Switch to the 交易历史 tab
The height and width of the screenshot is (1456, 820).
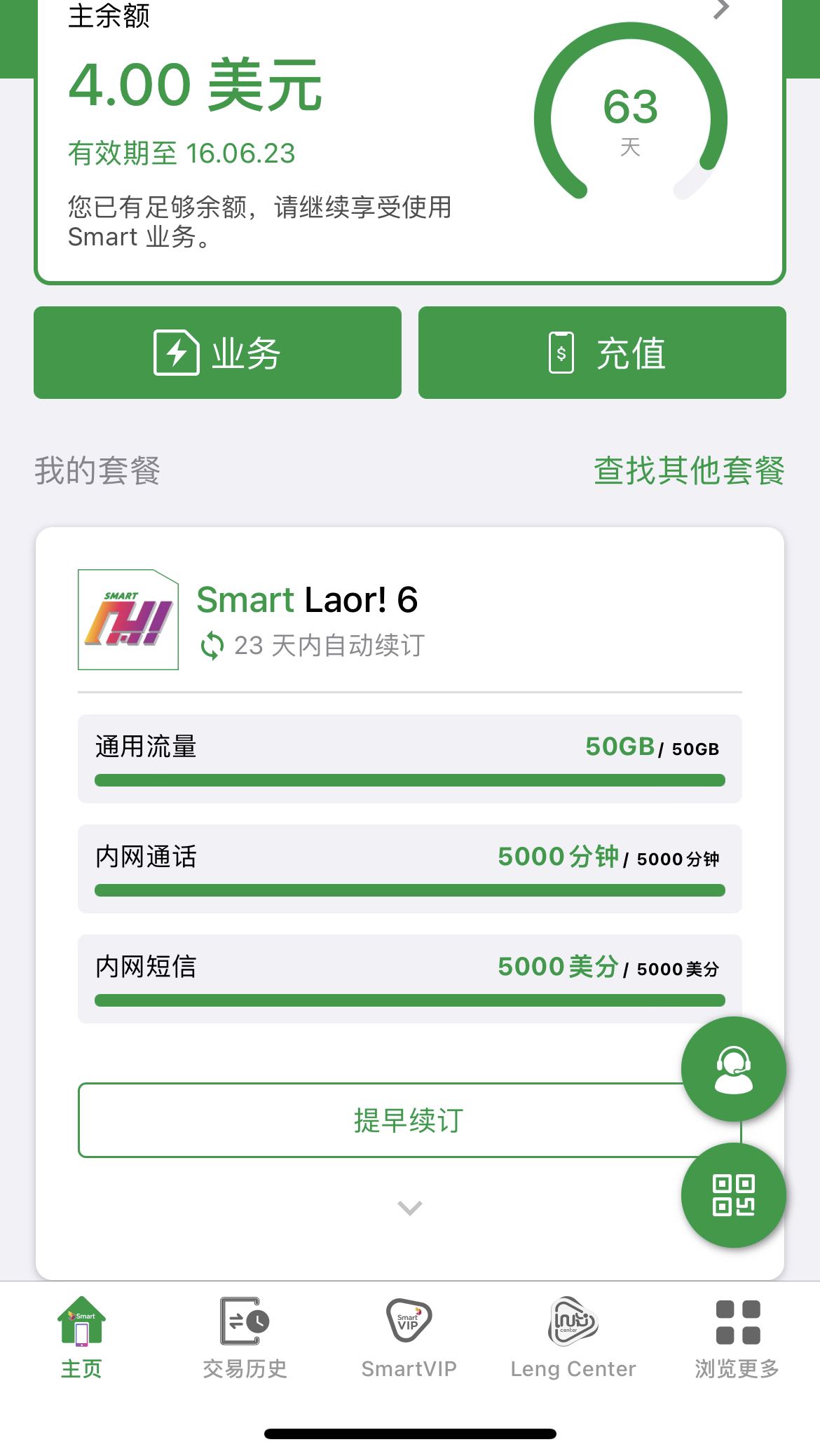pyautogui.click(x=245, y=1338)
